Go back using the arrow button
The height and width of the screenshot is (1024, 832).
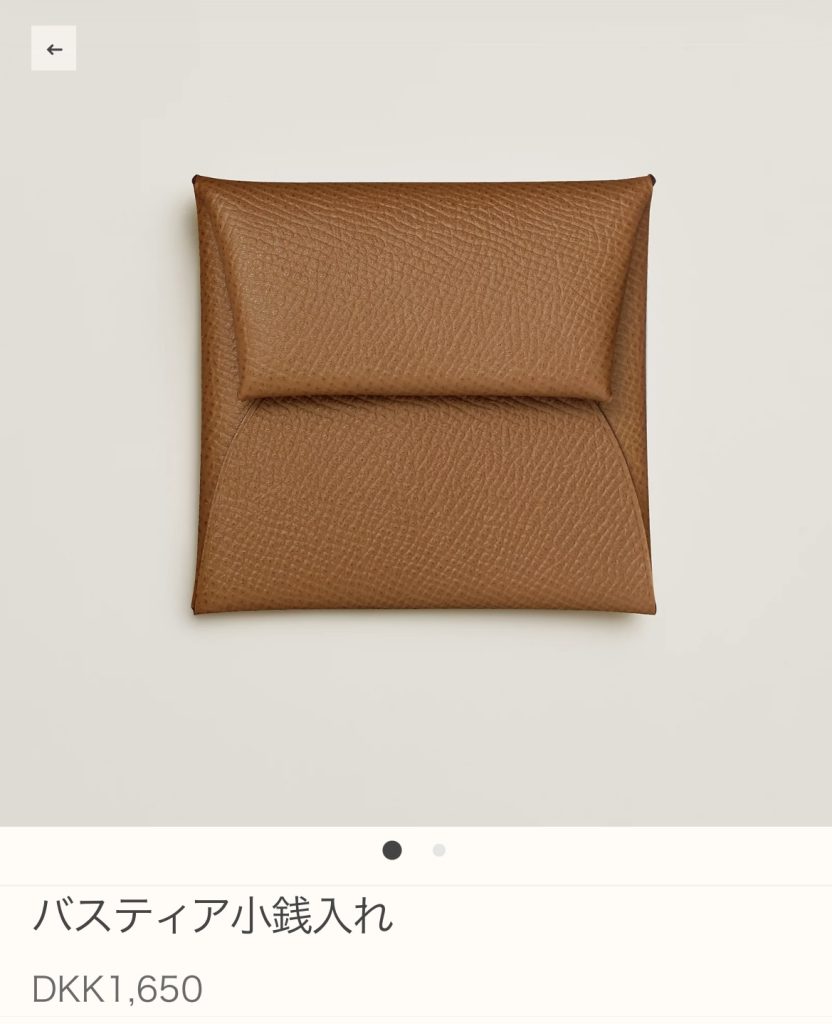pos(54,49)
